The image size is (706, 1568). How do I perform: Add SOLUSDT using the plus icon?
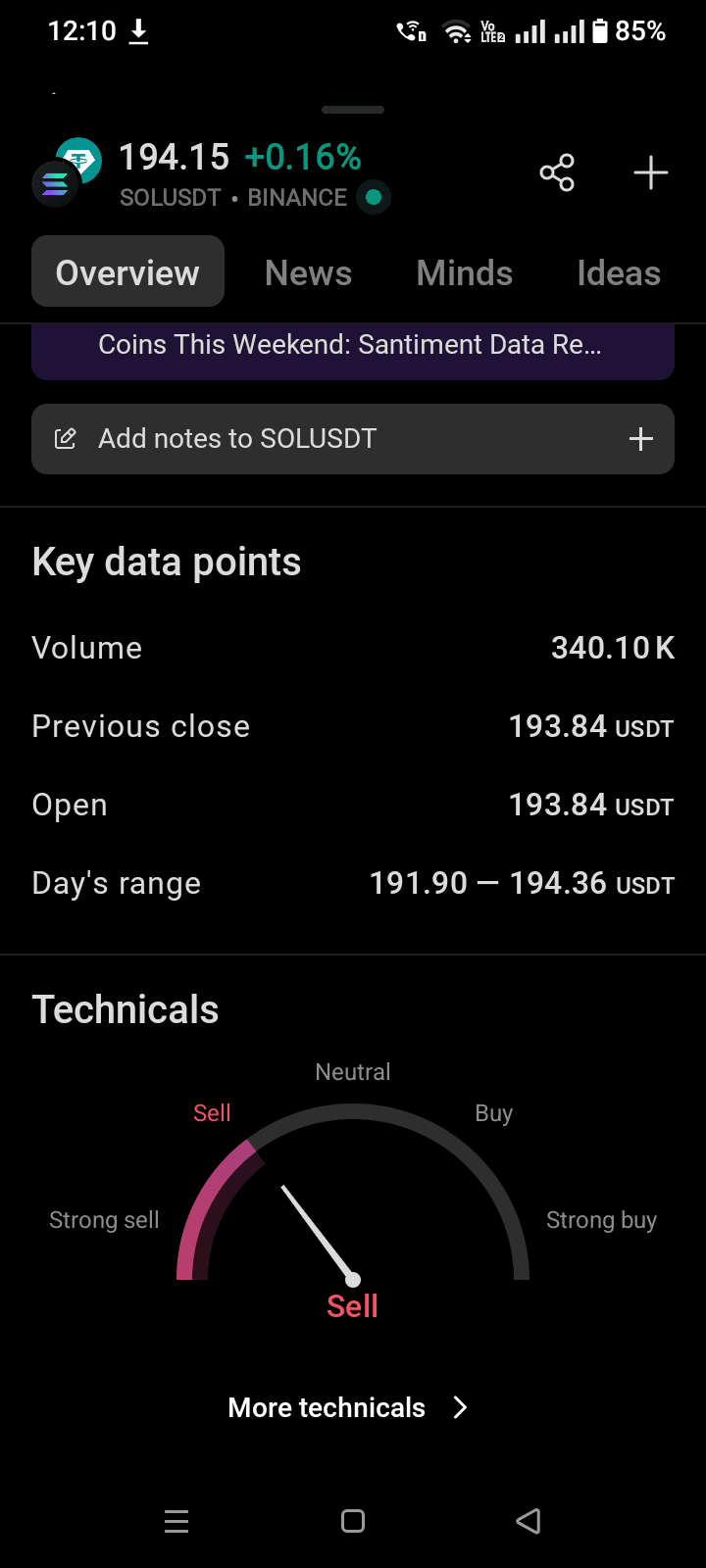650,173
